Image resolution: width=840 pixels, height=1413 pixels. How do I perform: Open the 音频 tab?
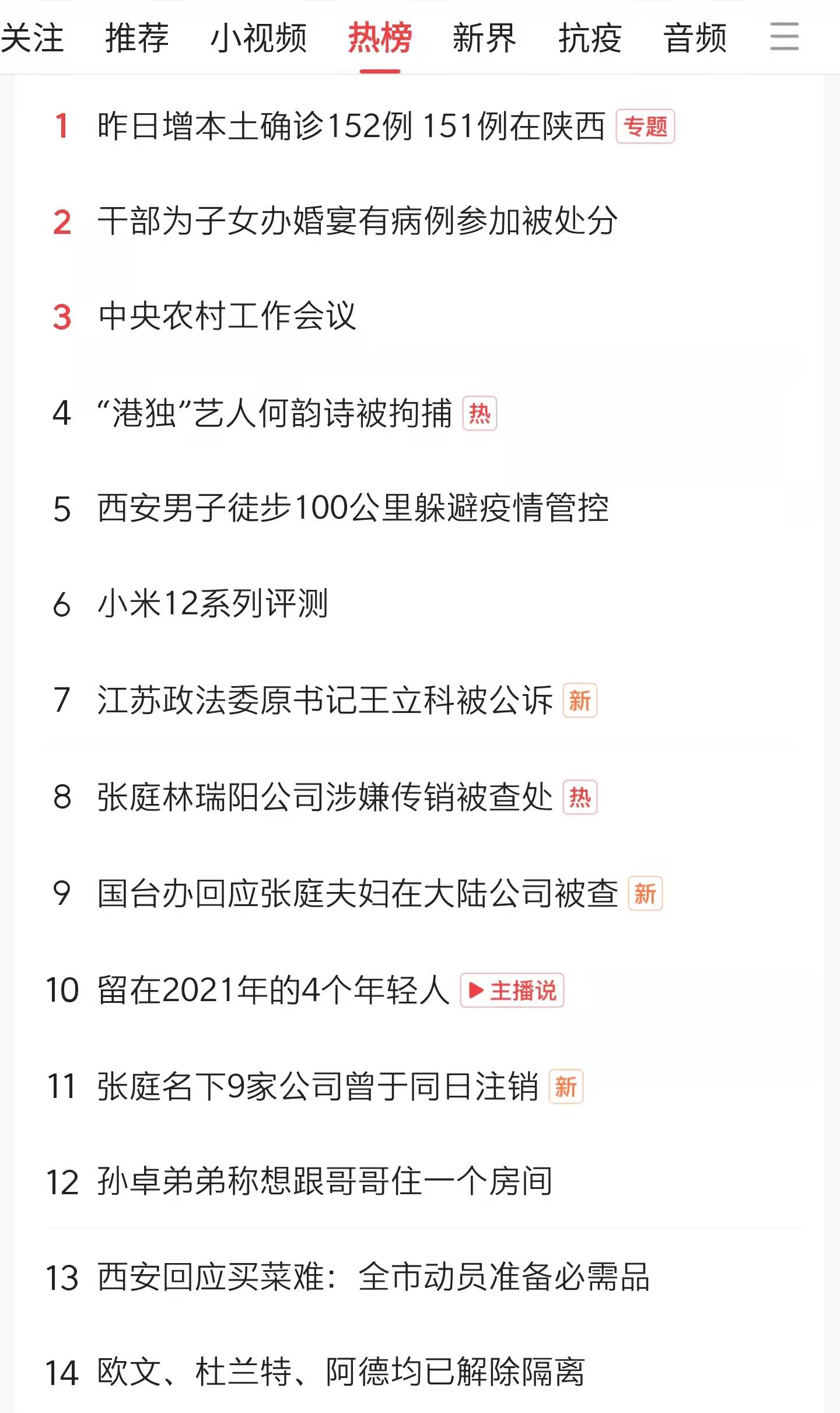click(x=695, y=39)
